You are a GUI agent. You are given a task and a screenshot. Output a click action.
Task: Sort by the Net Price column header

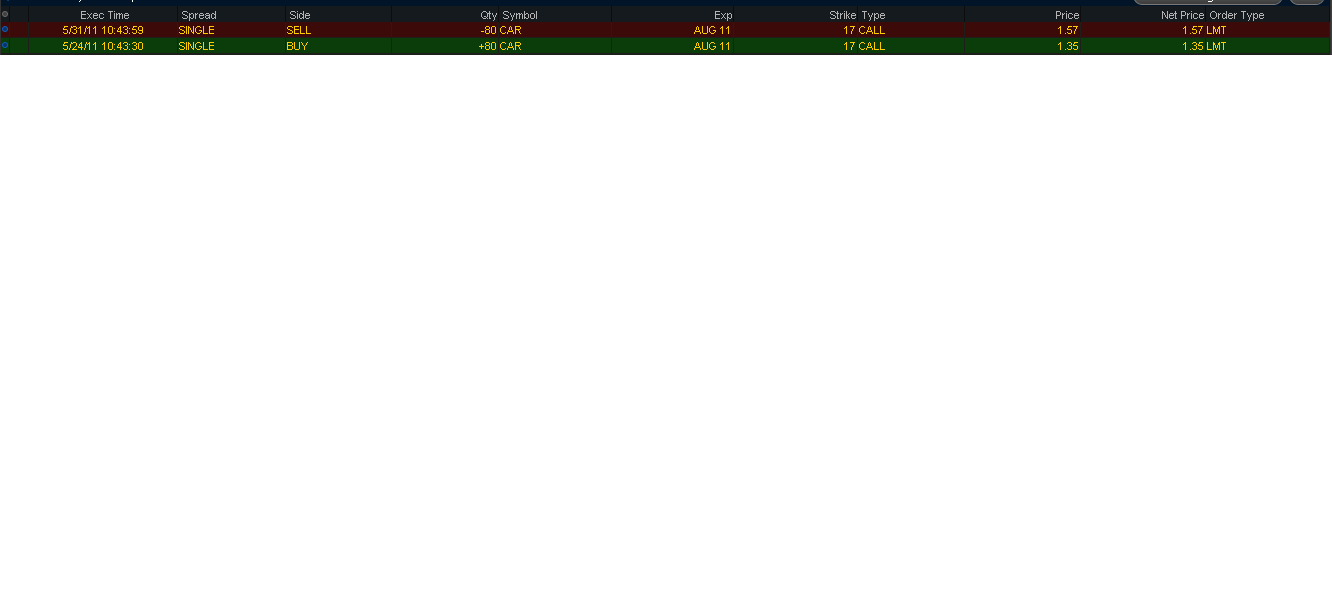[1182, 15]
